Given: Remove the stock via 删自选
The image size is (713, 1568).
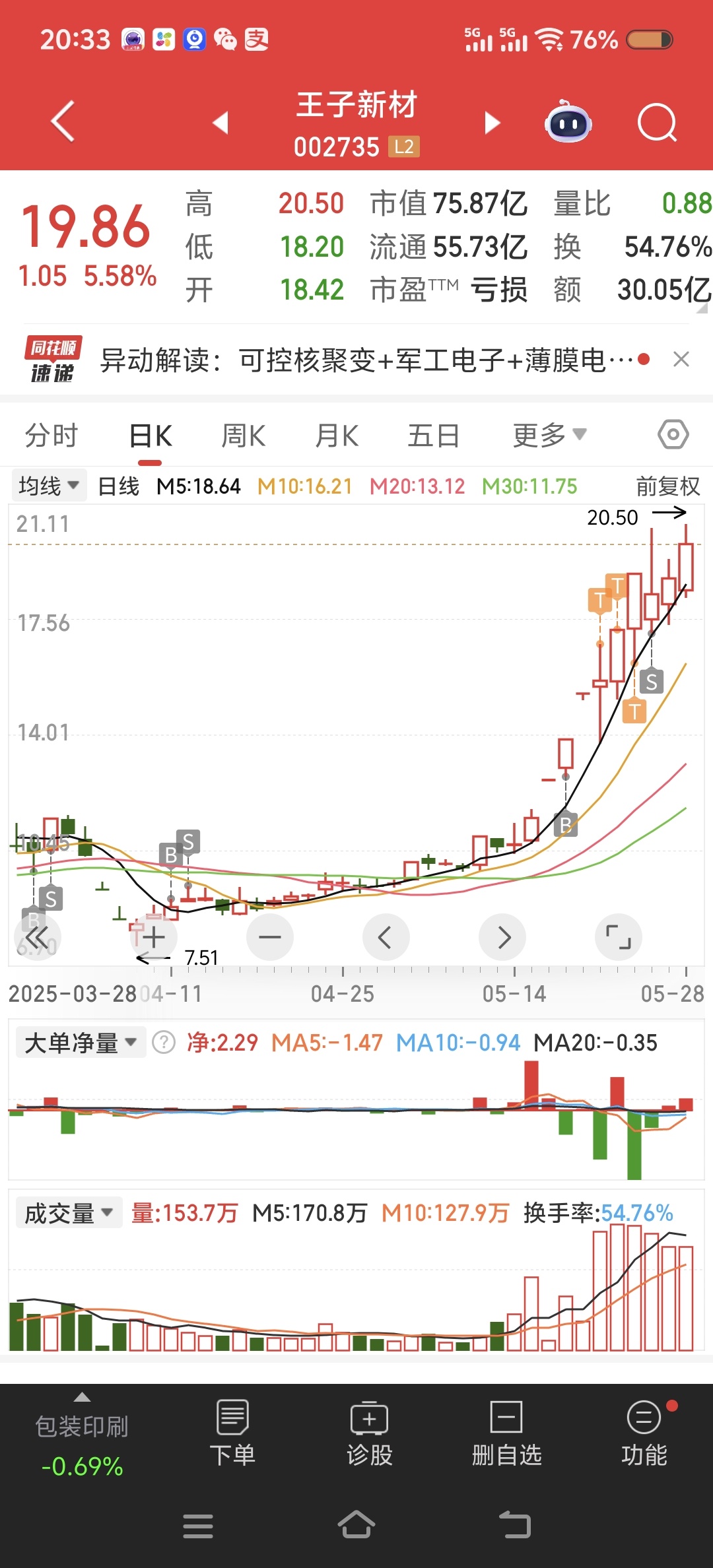Looking at the screenshot, I should click(x=506, y=1433).
